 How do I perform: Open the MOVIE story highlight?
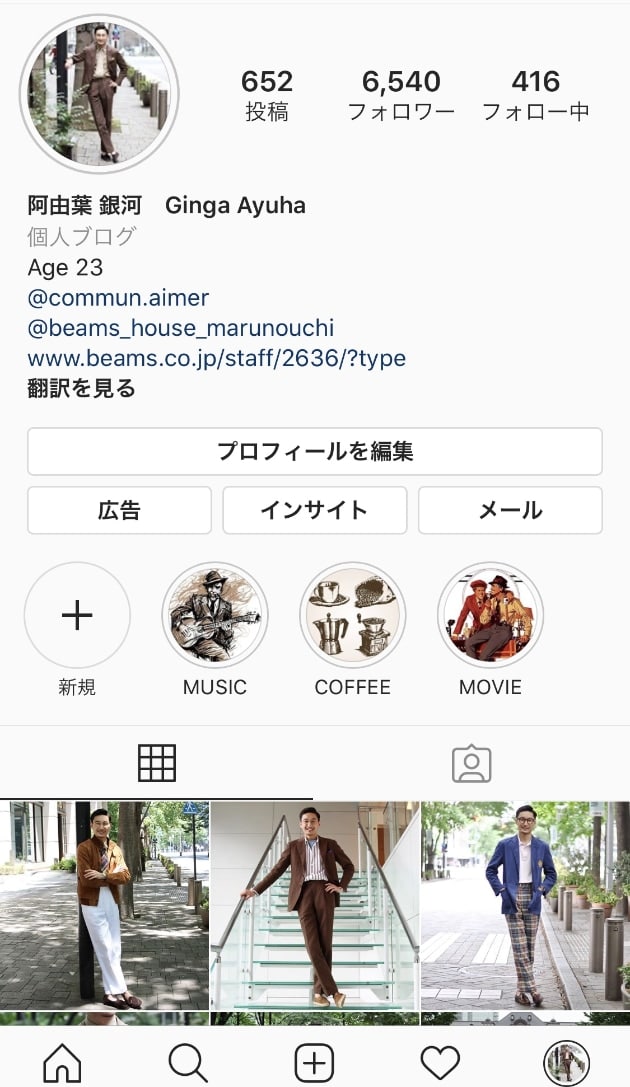pyautogui.click(x=490, y=615)
